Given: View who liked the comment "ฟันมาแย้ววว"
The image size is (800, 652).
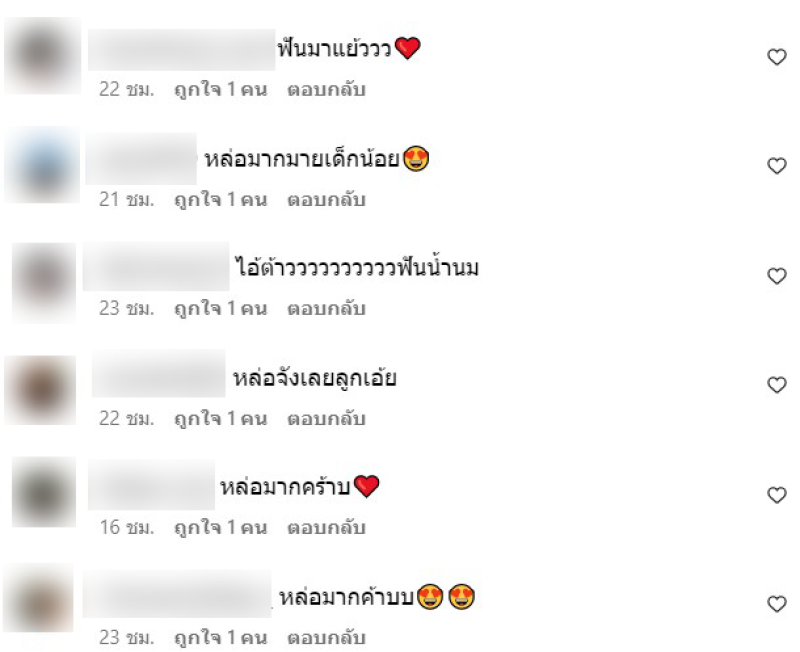Looking at the screenshot, I should pyautogui.click(x=220, y=90).
